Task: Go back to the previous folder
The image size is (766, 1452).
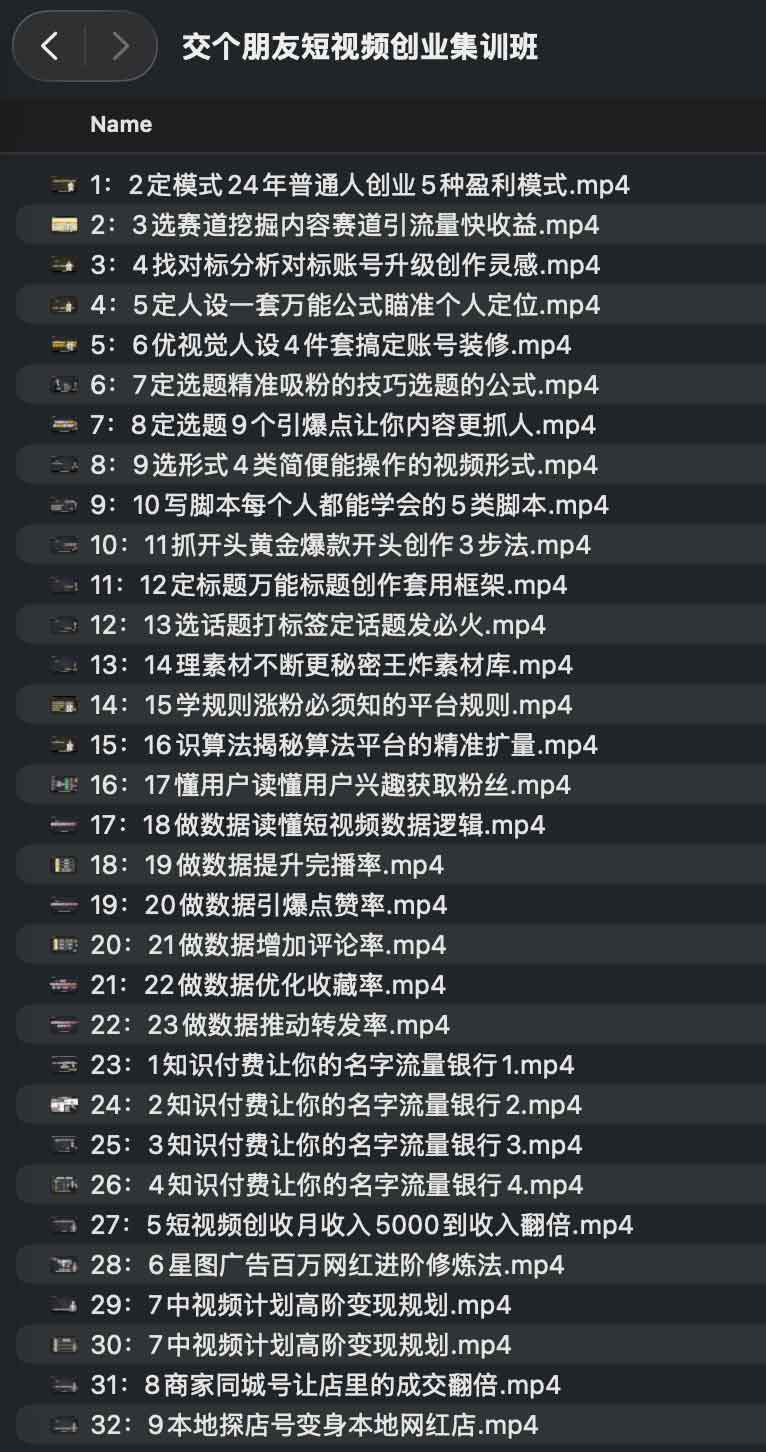Action: click(x=49, y=46)
